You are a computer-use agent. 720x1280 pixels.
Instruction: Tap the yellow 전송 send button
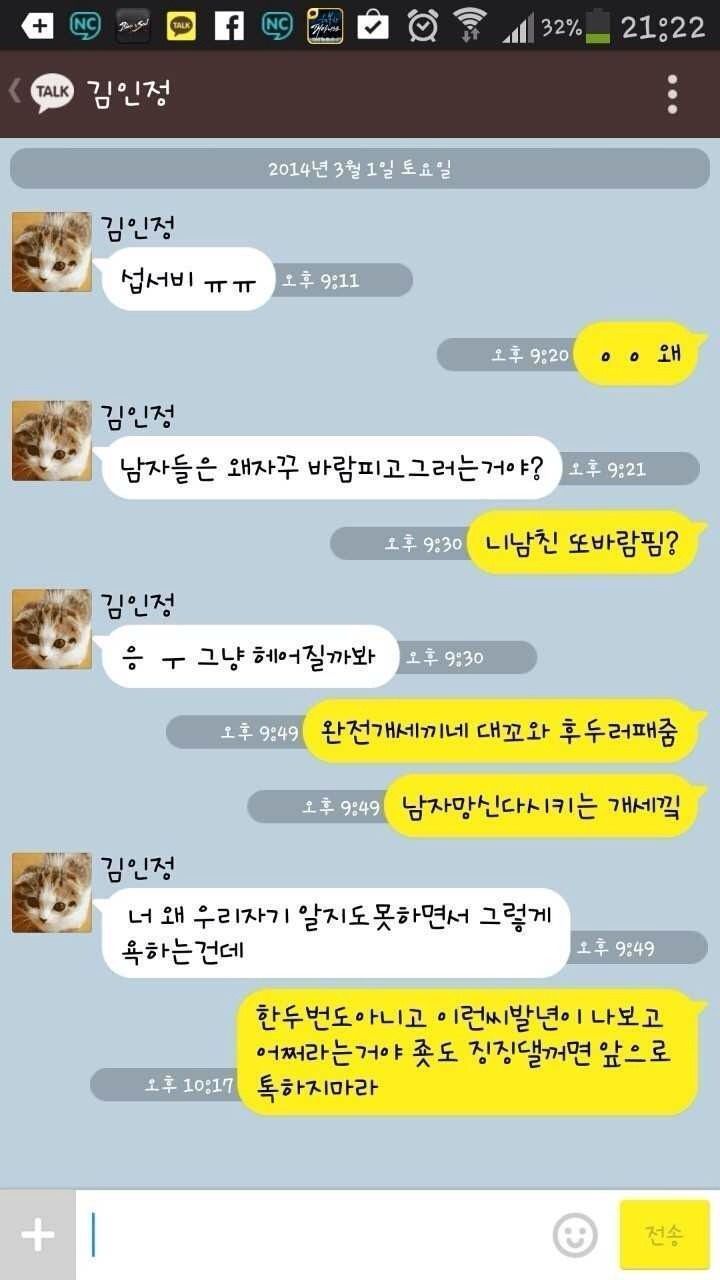664,1235
